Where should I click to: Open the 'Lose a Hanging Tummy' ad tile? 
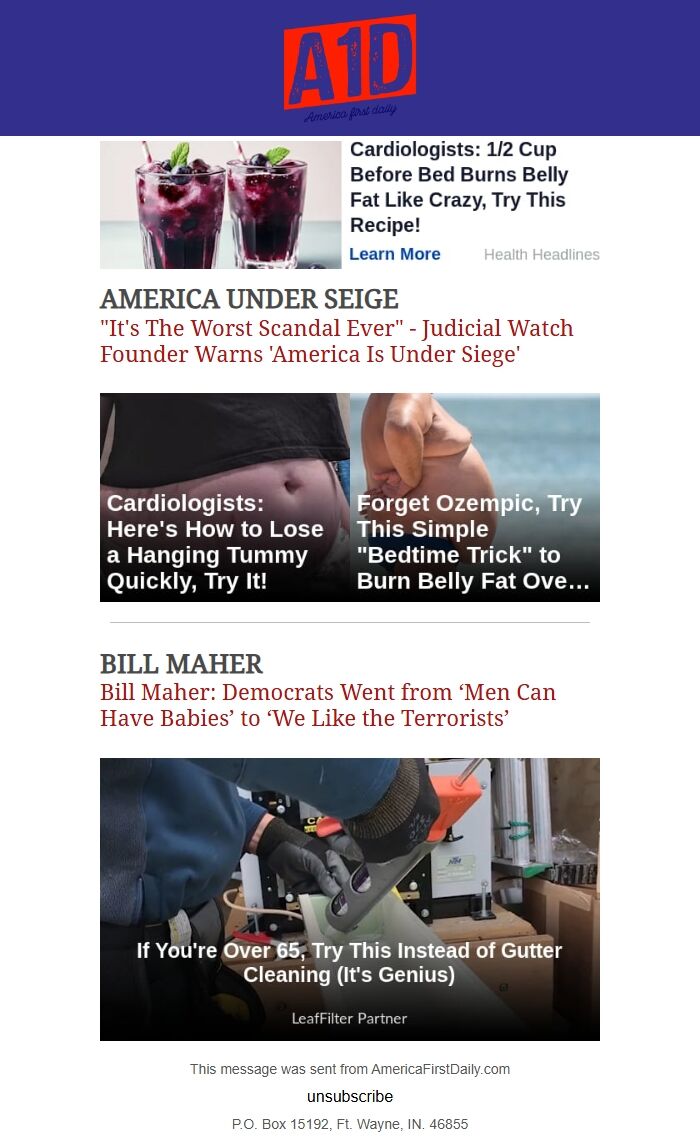pyautogui.click(x=224, y=497)
